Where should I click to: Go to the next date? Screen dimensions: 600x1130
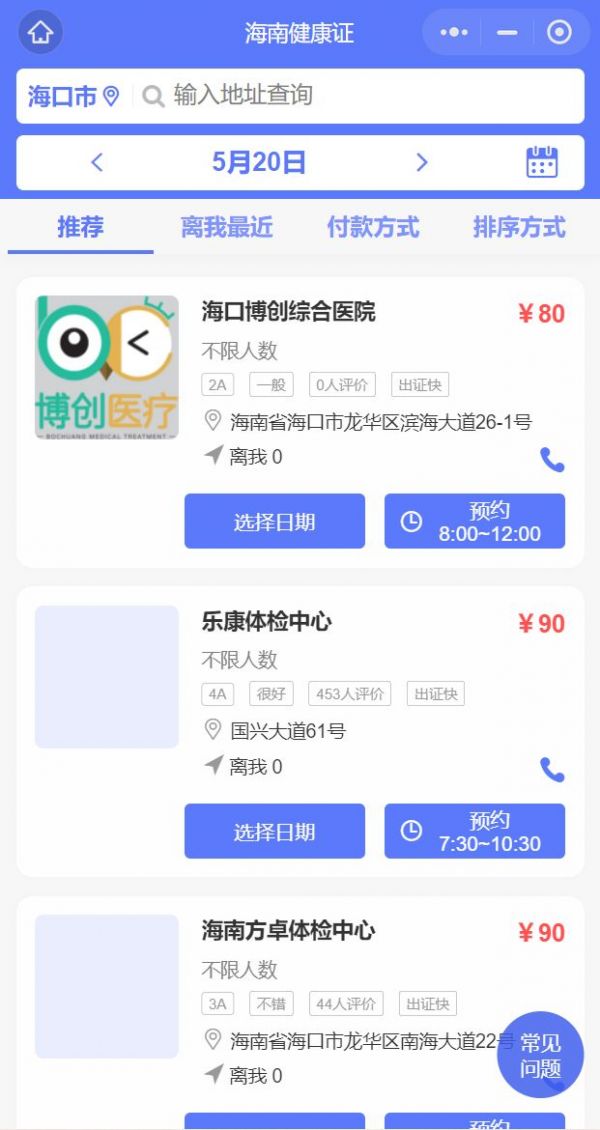click(421, 162)
